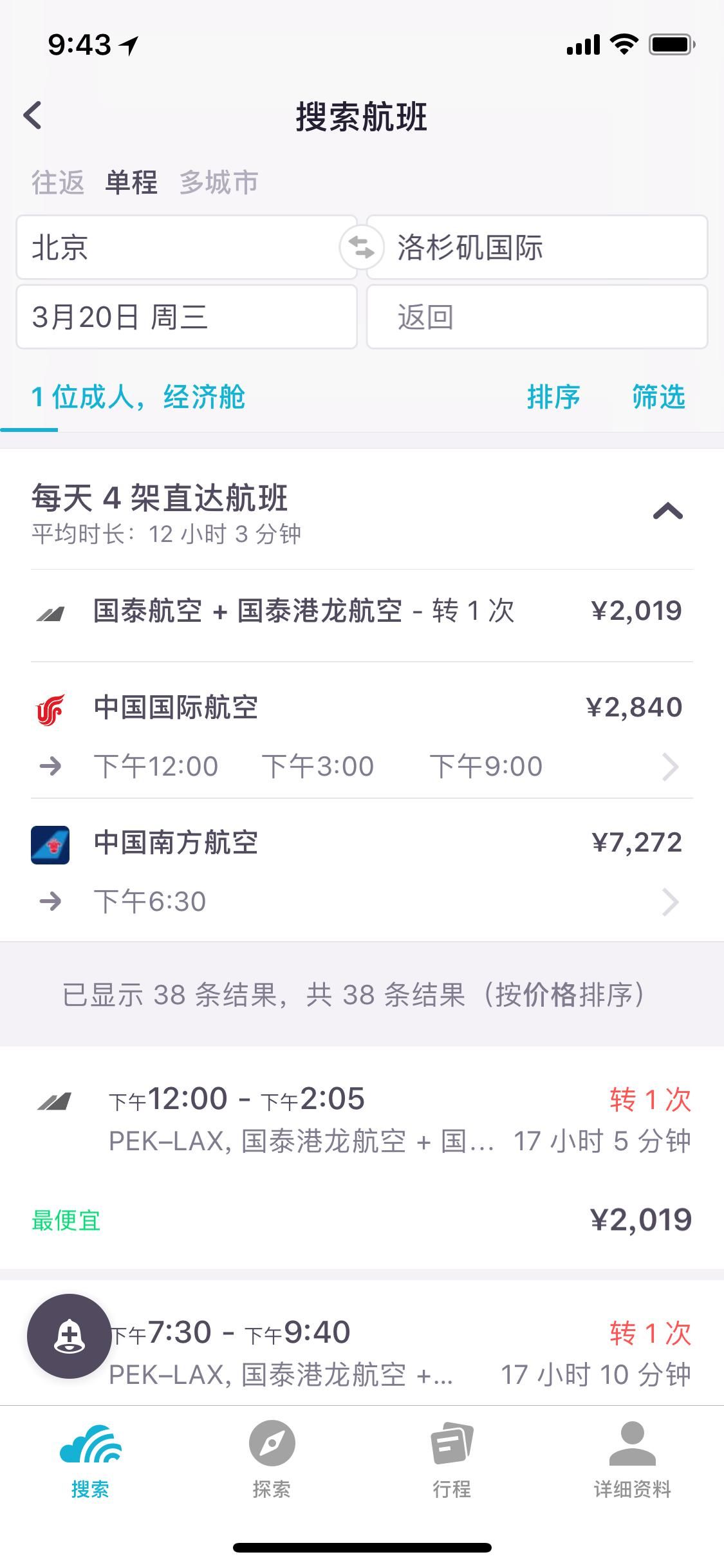Switch to the 往返 round-trip tab
724x1568 pixels.
click(58, 183)
